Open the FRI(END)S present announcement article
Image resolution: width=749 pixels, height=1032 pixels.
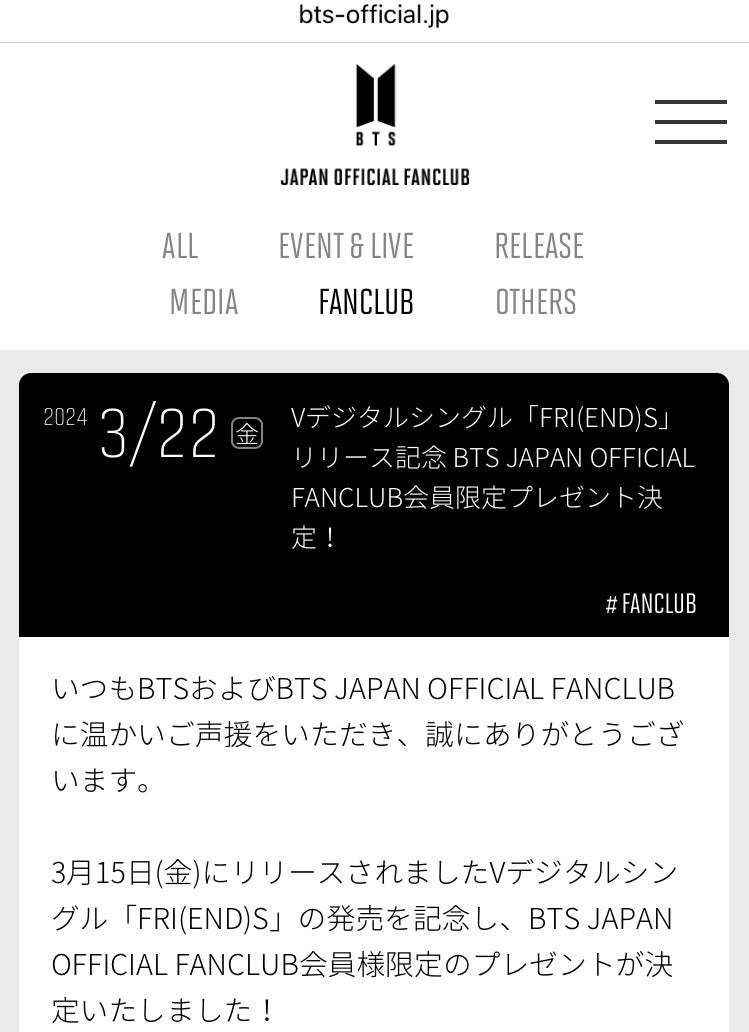tap(374, 505)
